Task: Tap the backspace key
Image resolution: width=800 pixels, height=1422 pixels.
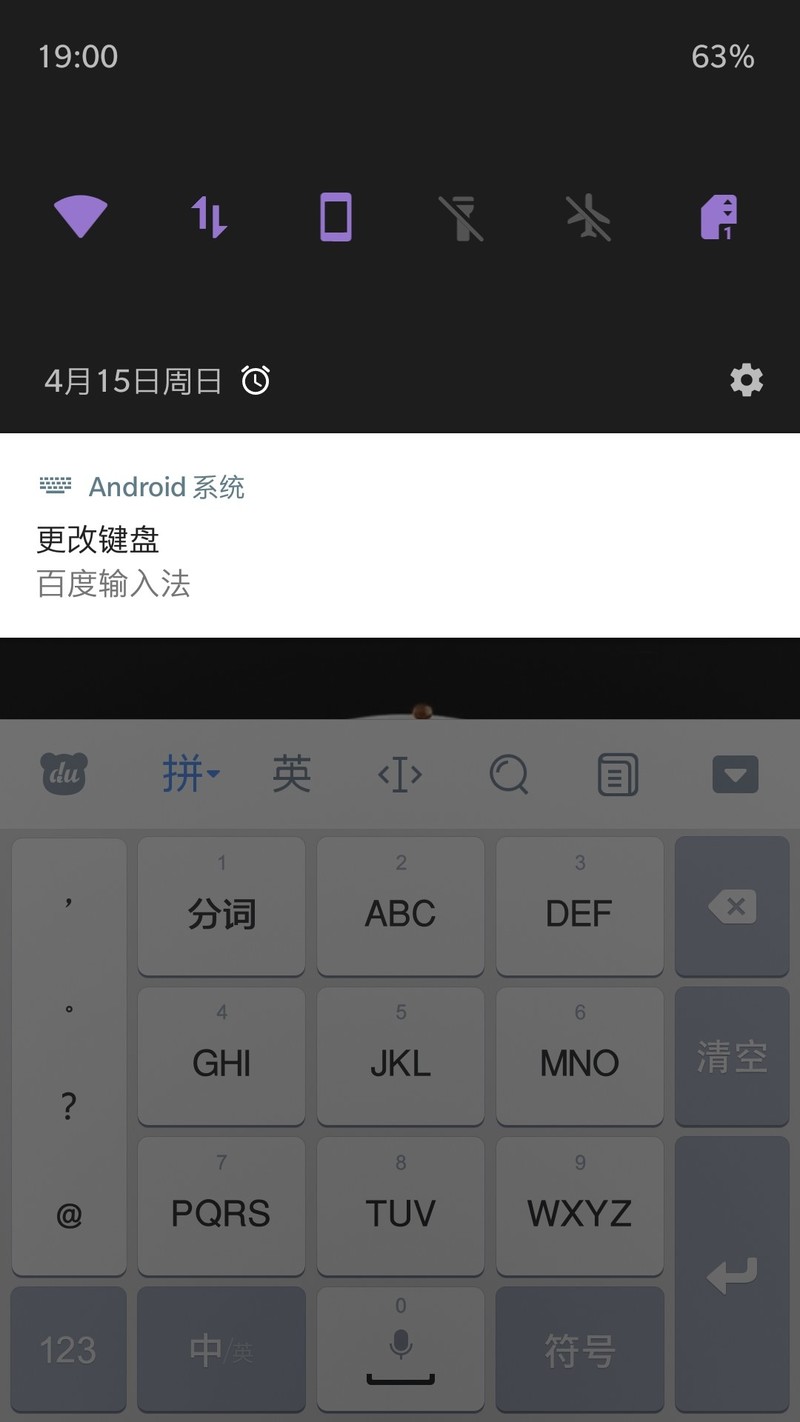Action: pyautogui.click(x=732, y=907)
